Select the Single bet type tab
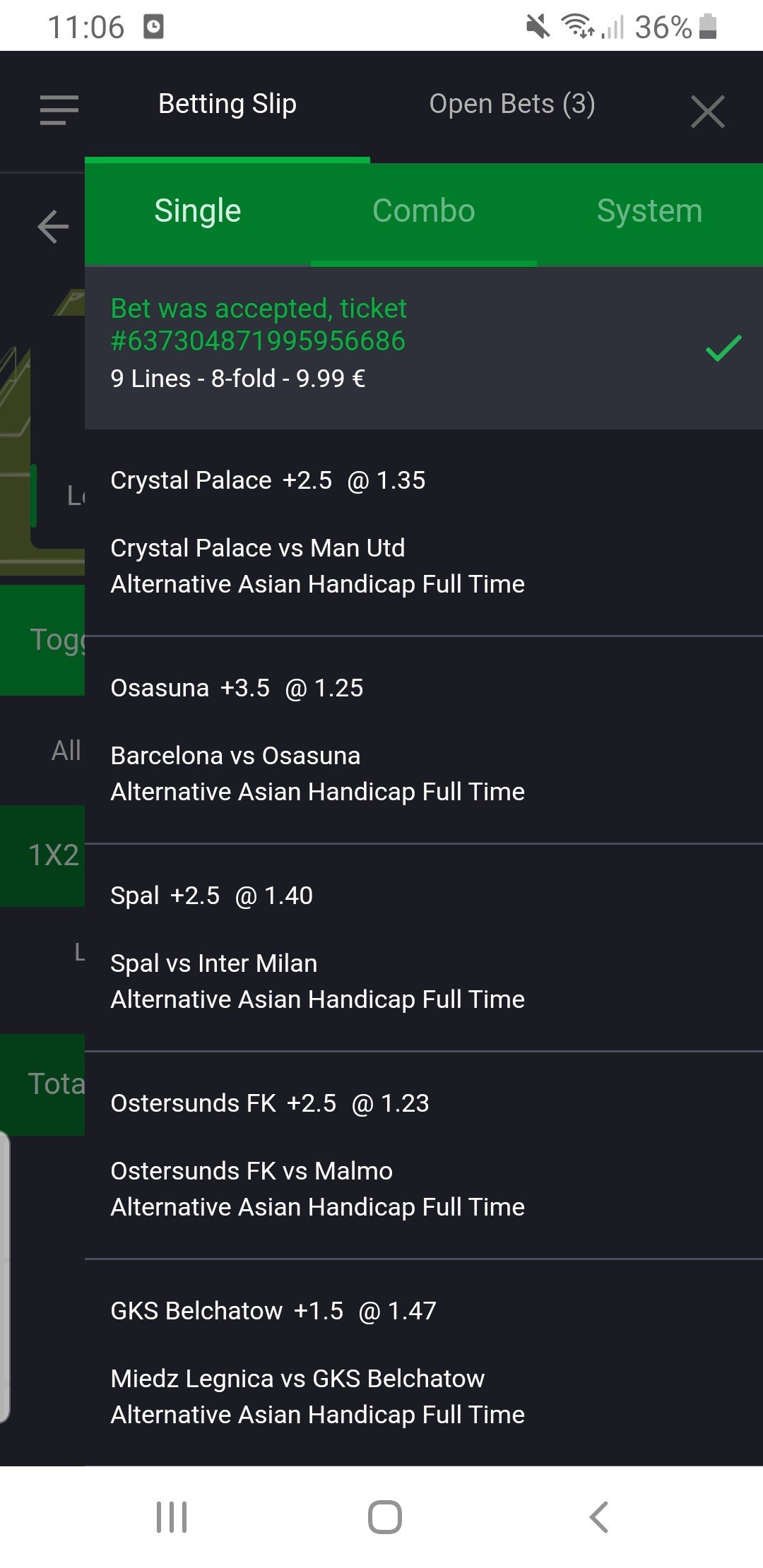Screen dimensions: 763x1568 (198, 211)
